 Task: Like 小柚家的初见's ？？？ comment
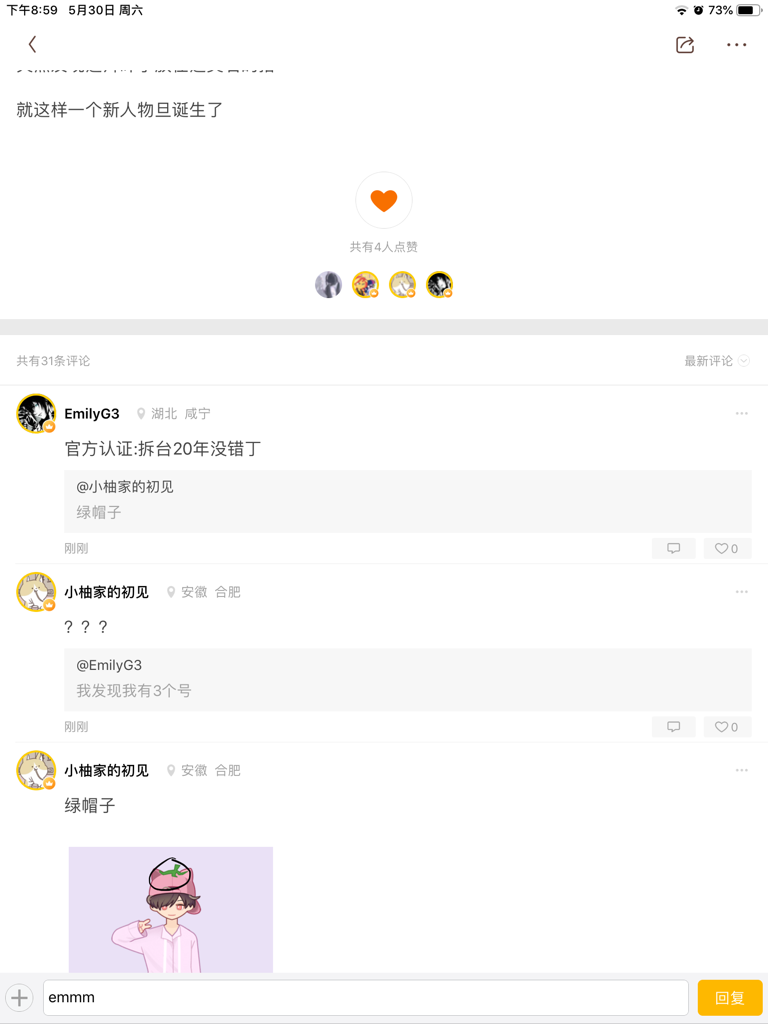click(x=727, y=727)
